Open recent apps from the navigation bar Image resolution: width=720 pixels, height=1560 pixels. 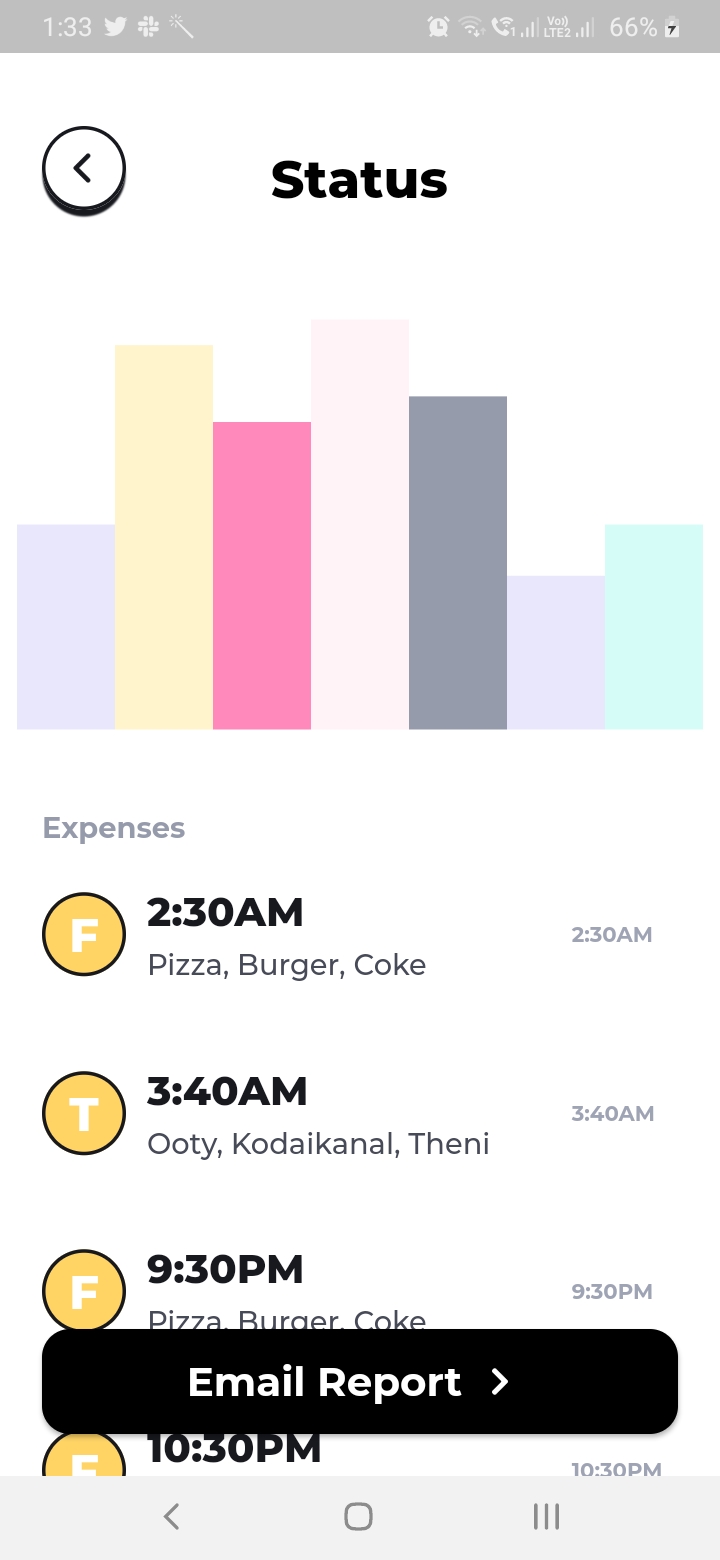546,1517
